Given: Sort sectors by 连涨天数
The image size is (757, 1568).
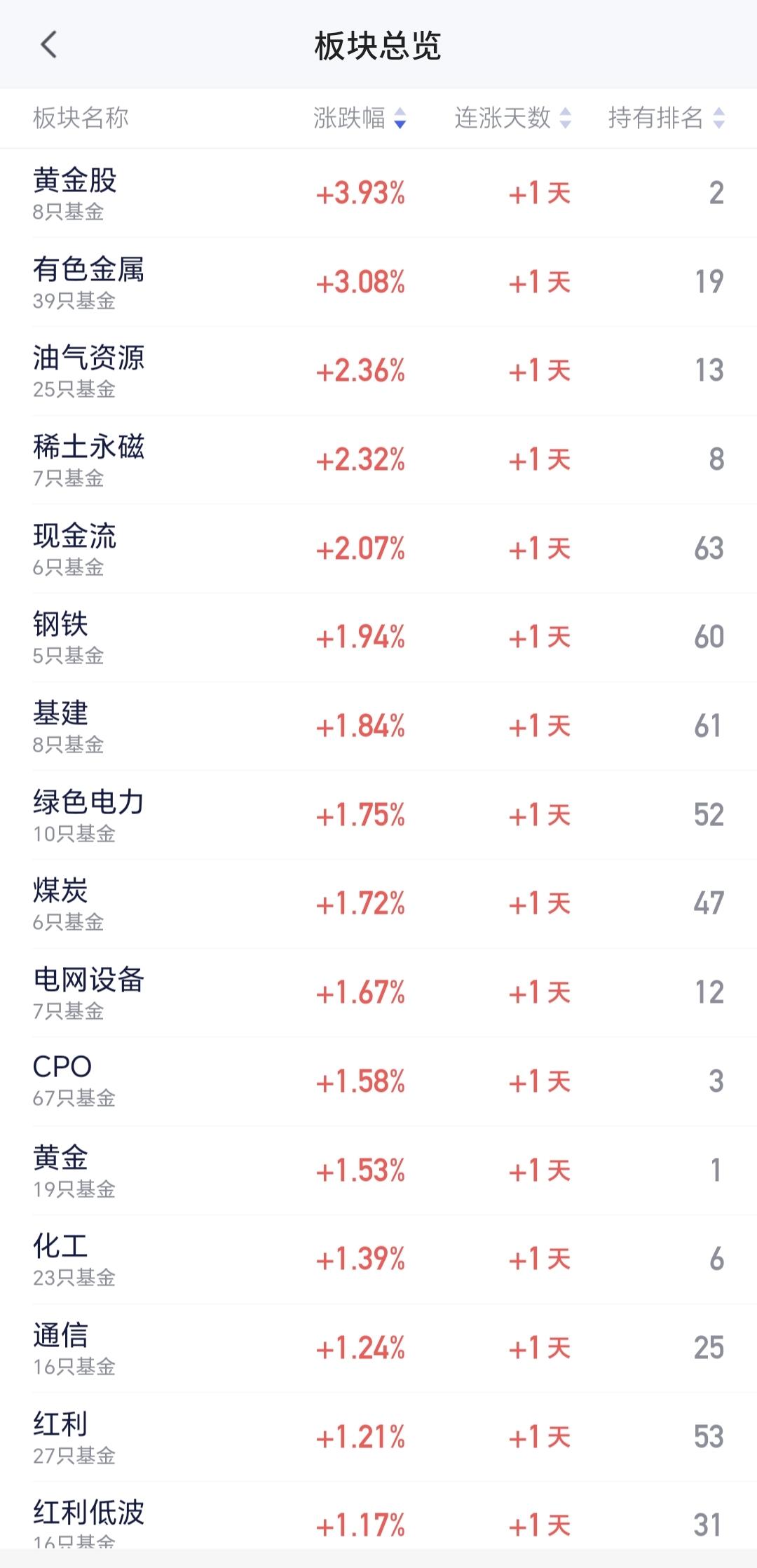Looking at the screenshot, I should pos(512,118).
